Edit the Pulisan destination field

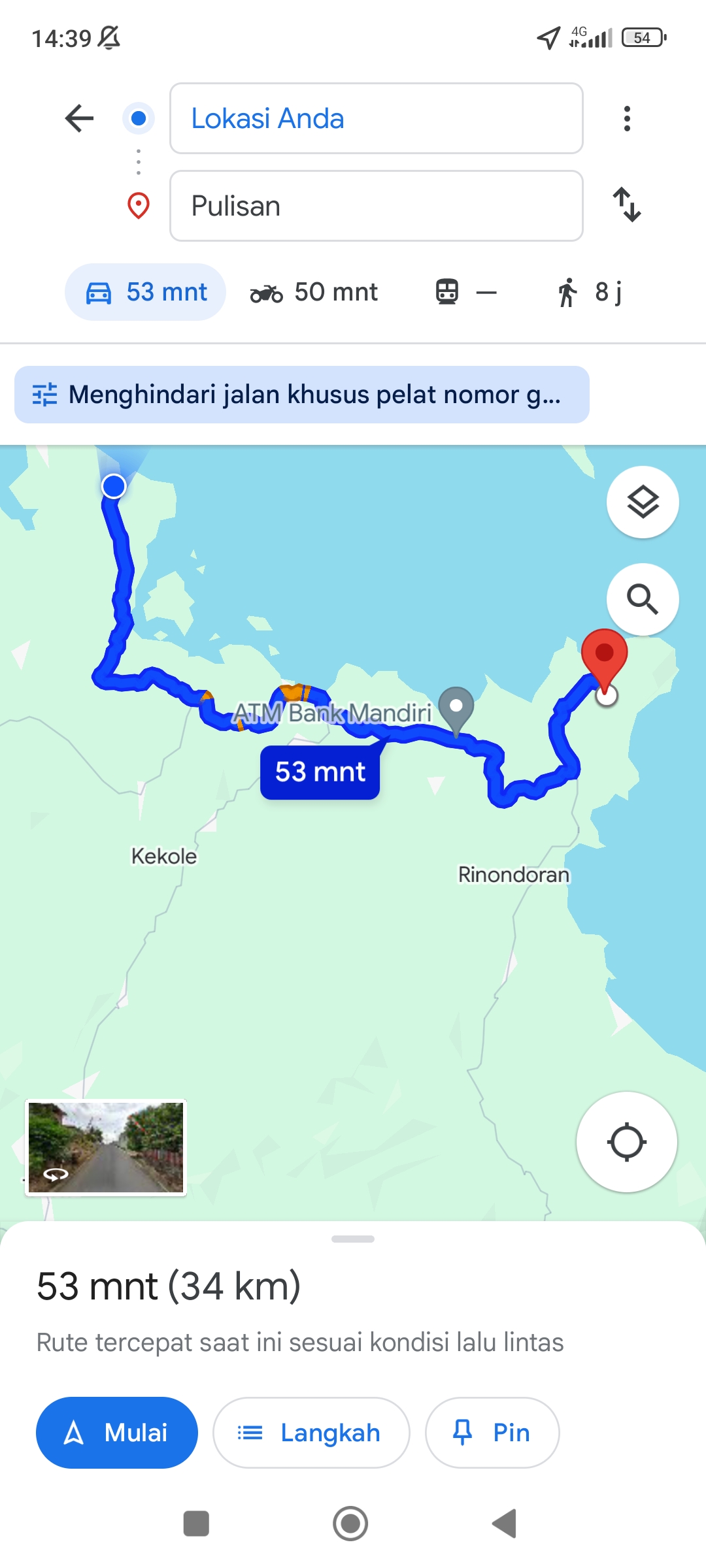(376, 206)
